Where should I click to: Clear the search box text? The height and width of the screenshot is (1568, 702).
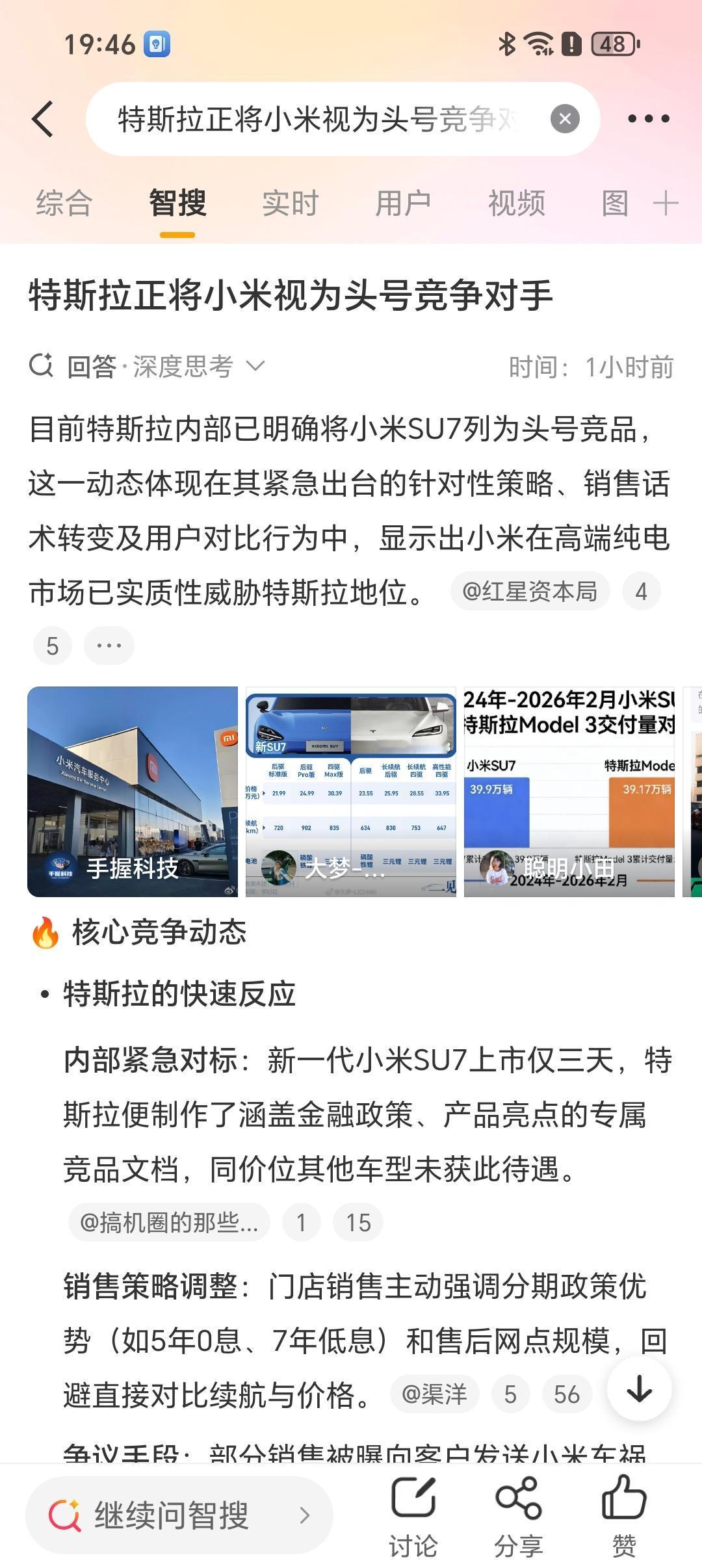click(565, 119)
